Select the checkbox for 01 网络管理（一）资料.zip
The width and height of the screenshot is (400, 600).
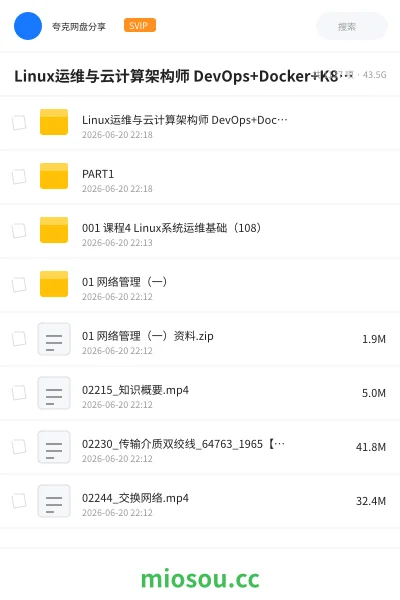19,339
